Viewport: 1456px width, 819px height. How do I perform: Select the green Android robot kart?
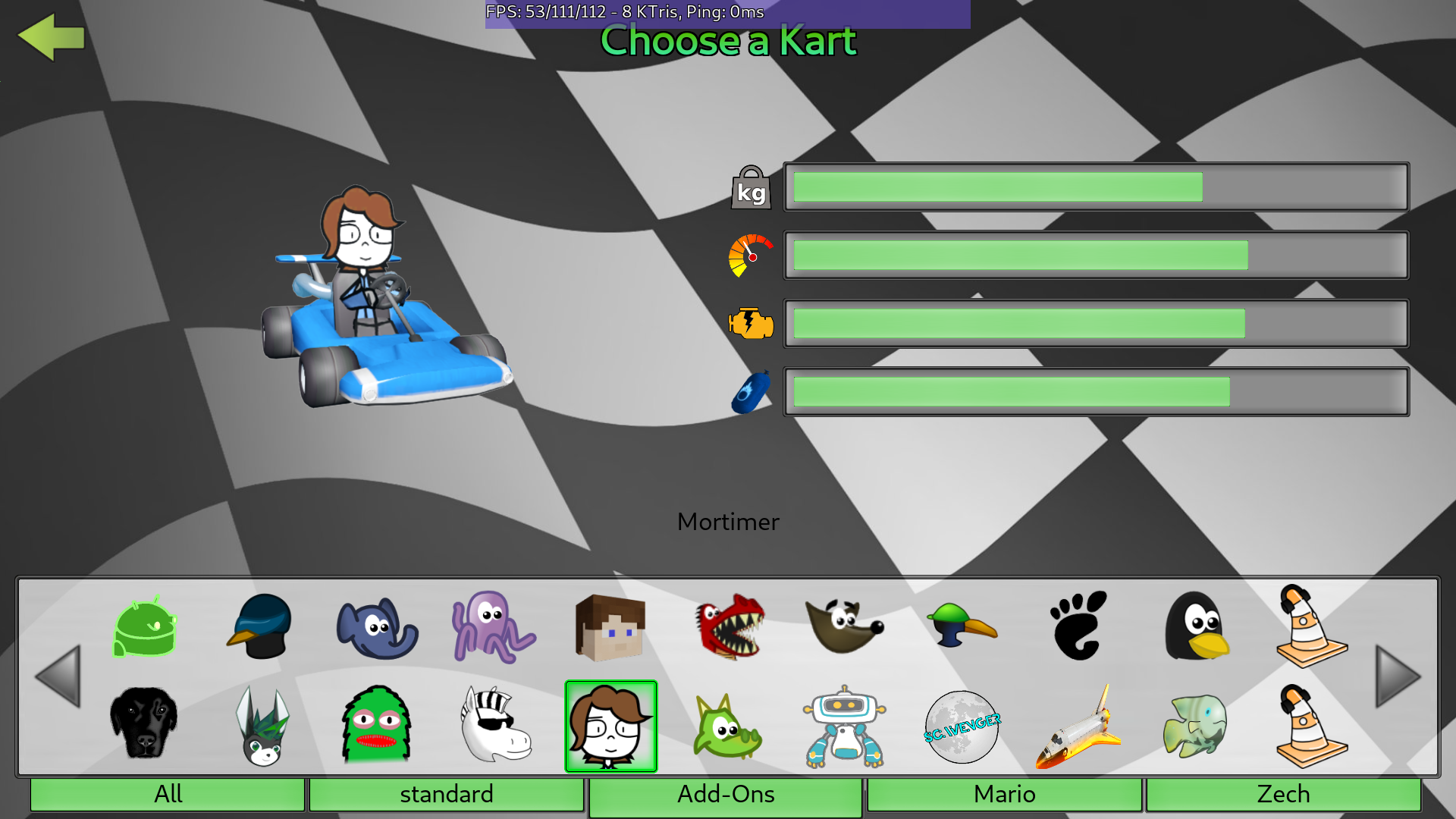point(144,626)
